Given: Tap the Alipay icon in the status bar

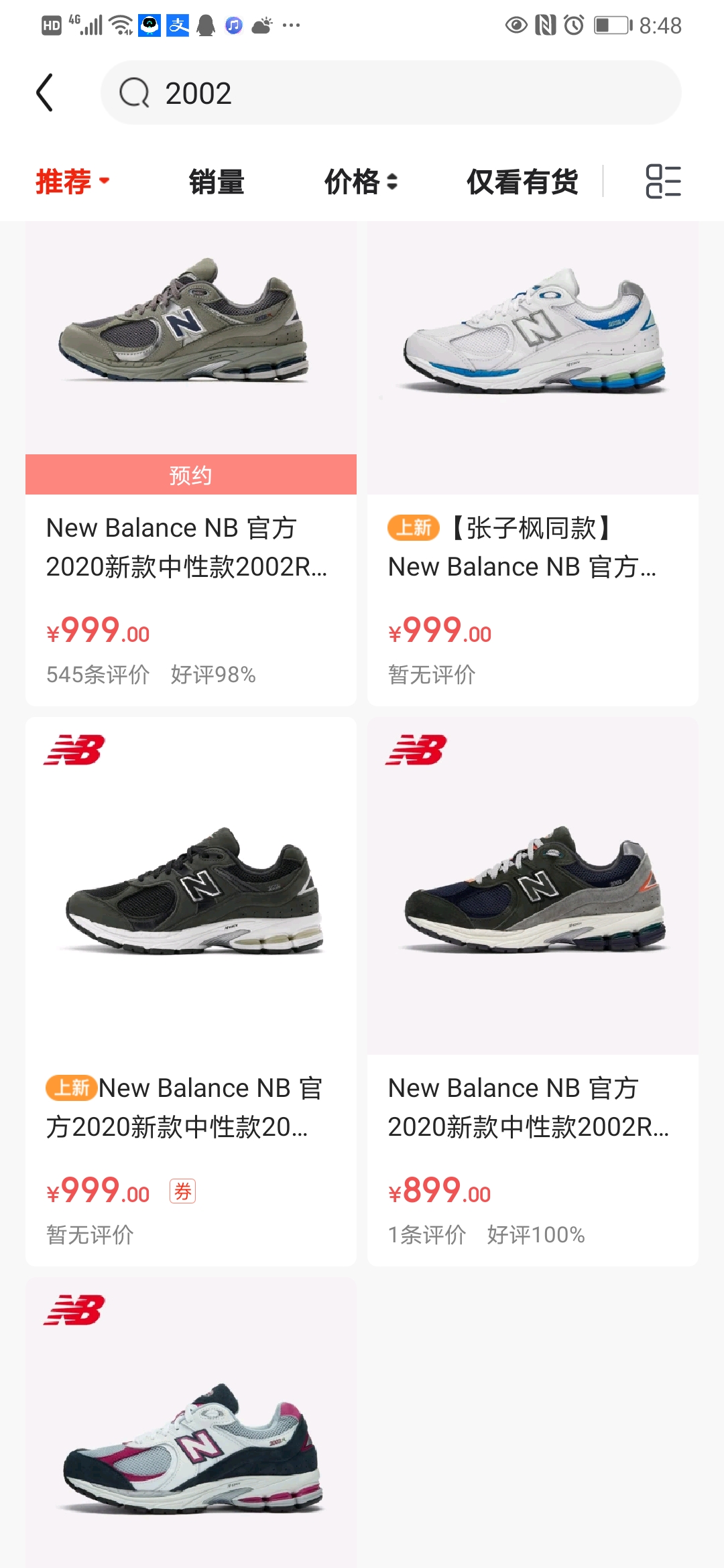Looking at the screenshot, I should (178, 24).
